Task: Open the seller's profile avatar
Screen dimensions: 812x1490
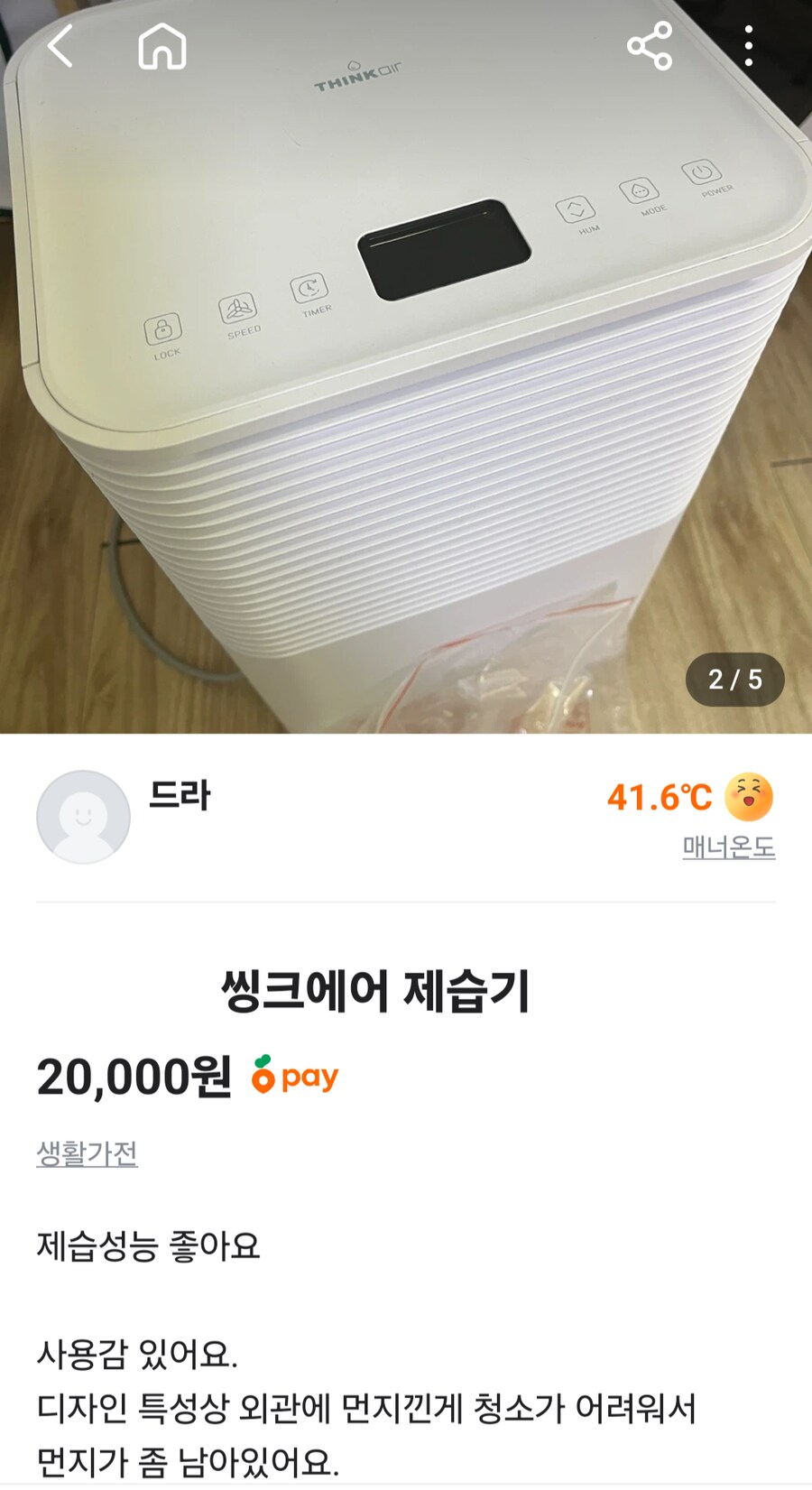Action: point(83,815)
